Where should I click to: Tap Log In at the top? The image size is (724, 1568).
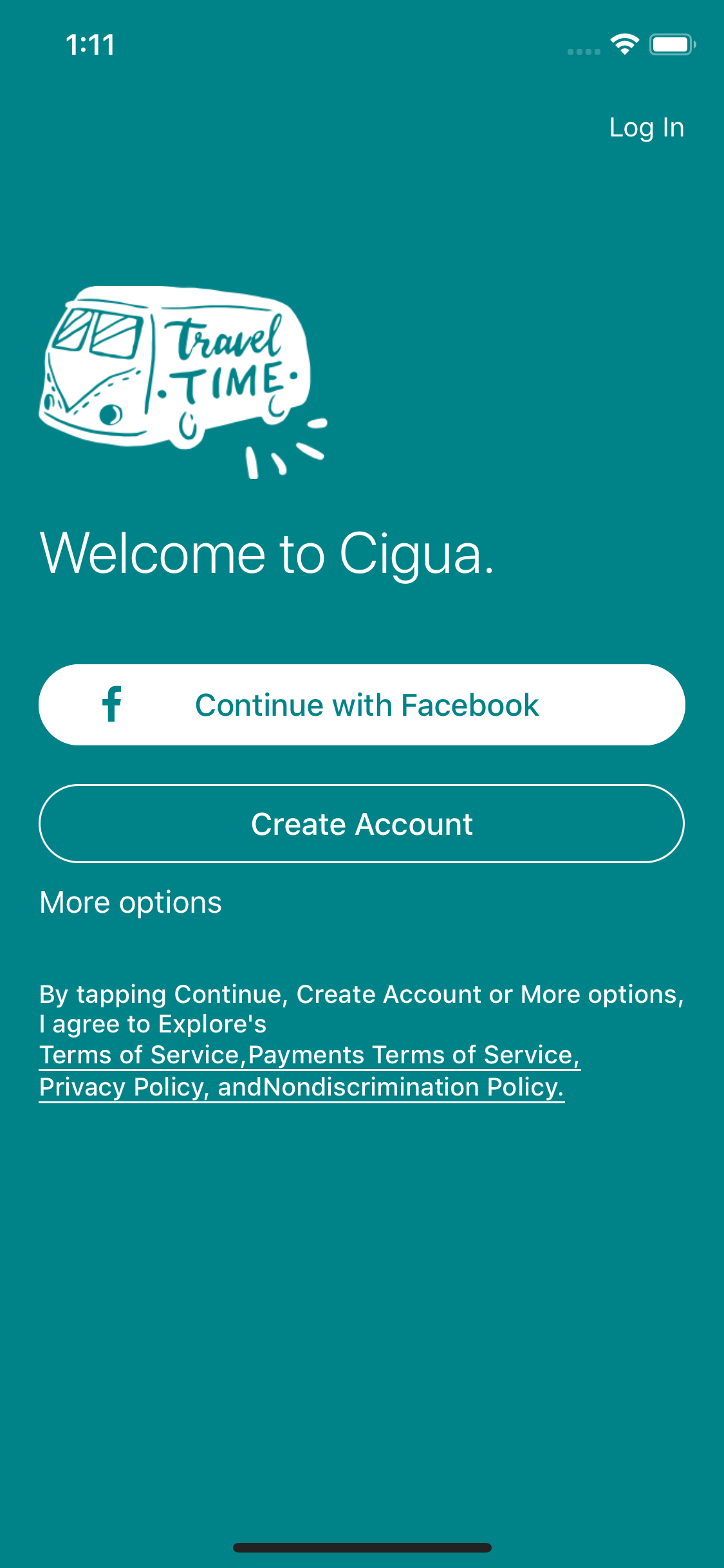[x=646, y=128]
